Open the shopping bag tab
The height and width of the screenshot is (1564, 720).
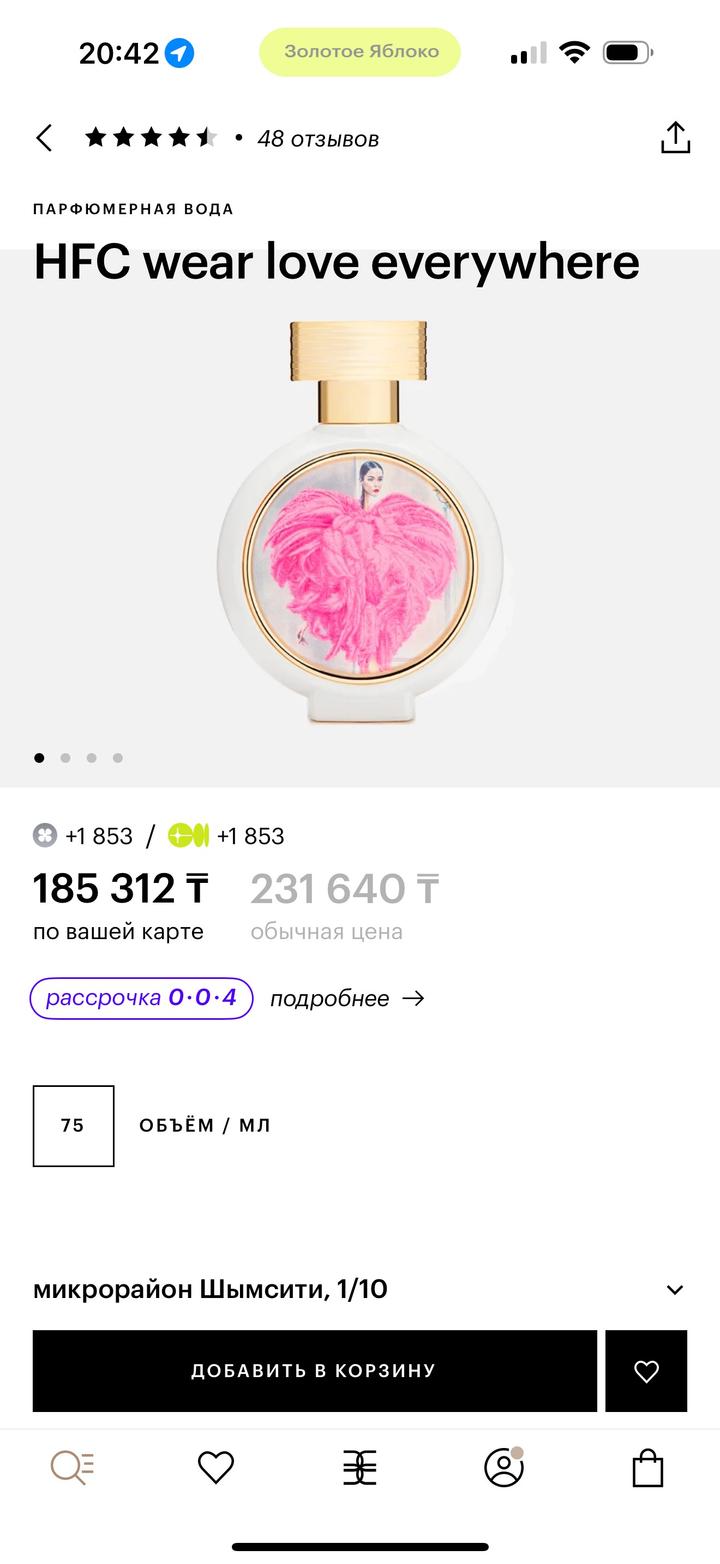click(x=648, y=1468)
